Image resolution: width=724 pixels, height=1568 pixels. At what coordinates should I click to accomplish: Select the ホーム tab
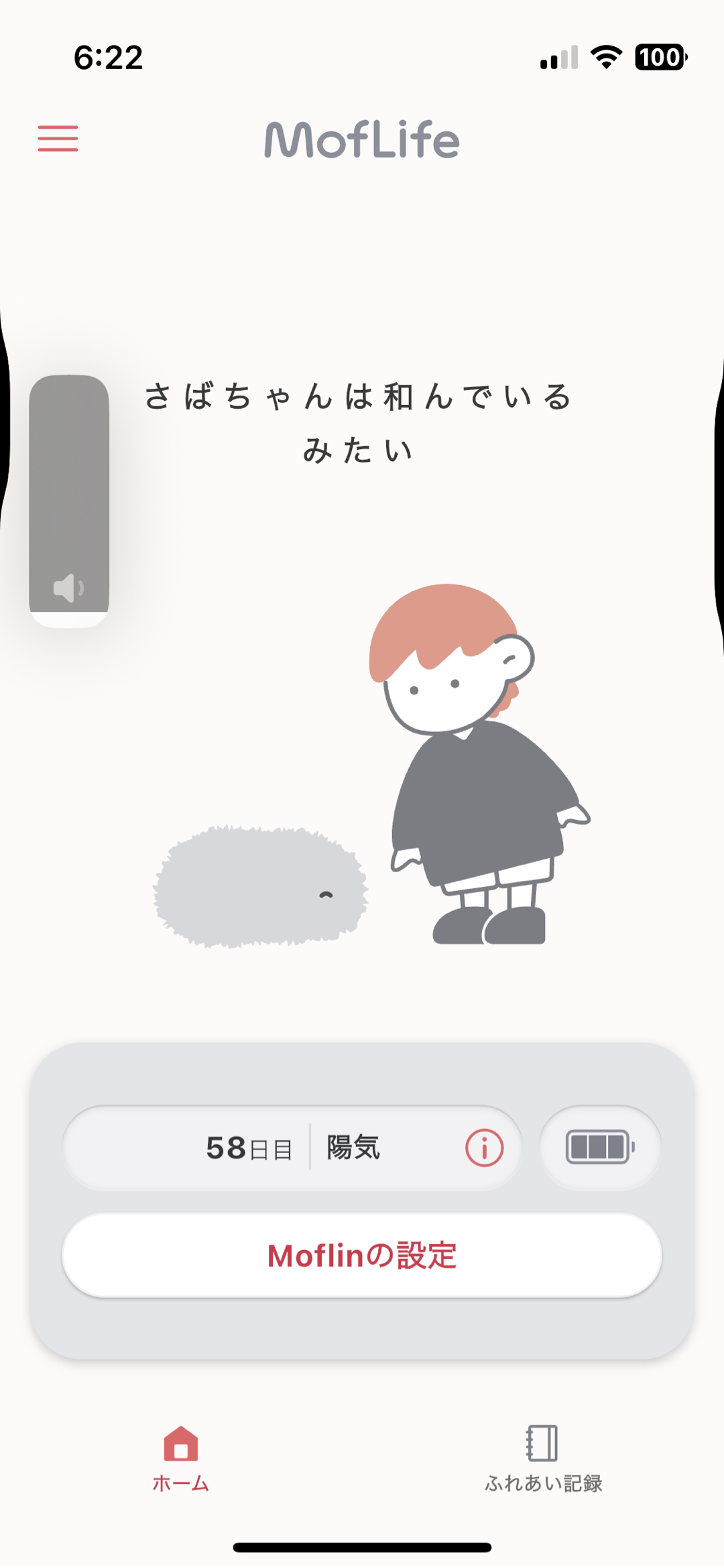pos(181,1458)
